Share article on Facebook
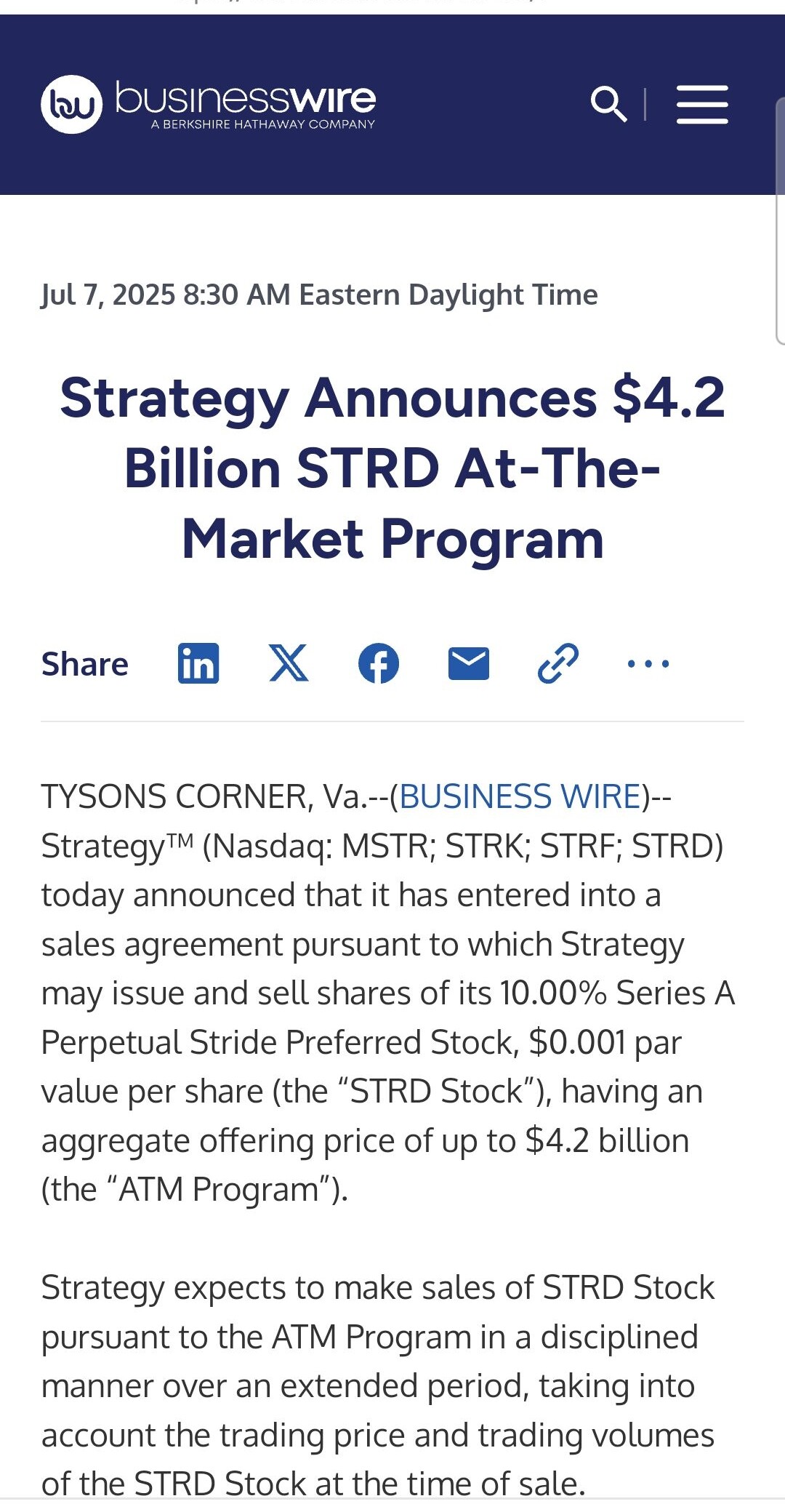 pyautogui.click(x=379, y=663)
